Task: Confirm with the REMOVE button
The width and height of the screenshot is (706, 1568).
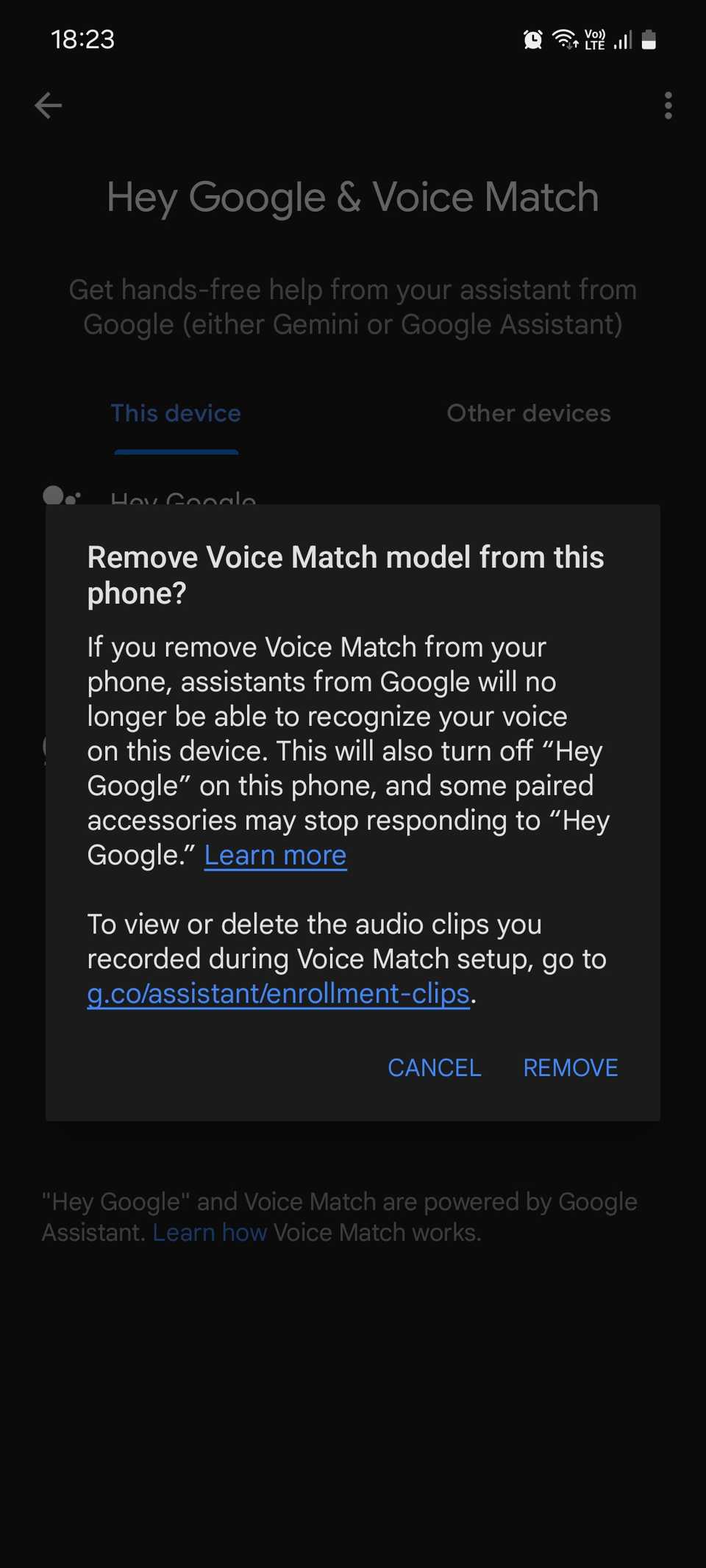Action: tap(570, 1067)
